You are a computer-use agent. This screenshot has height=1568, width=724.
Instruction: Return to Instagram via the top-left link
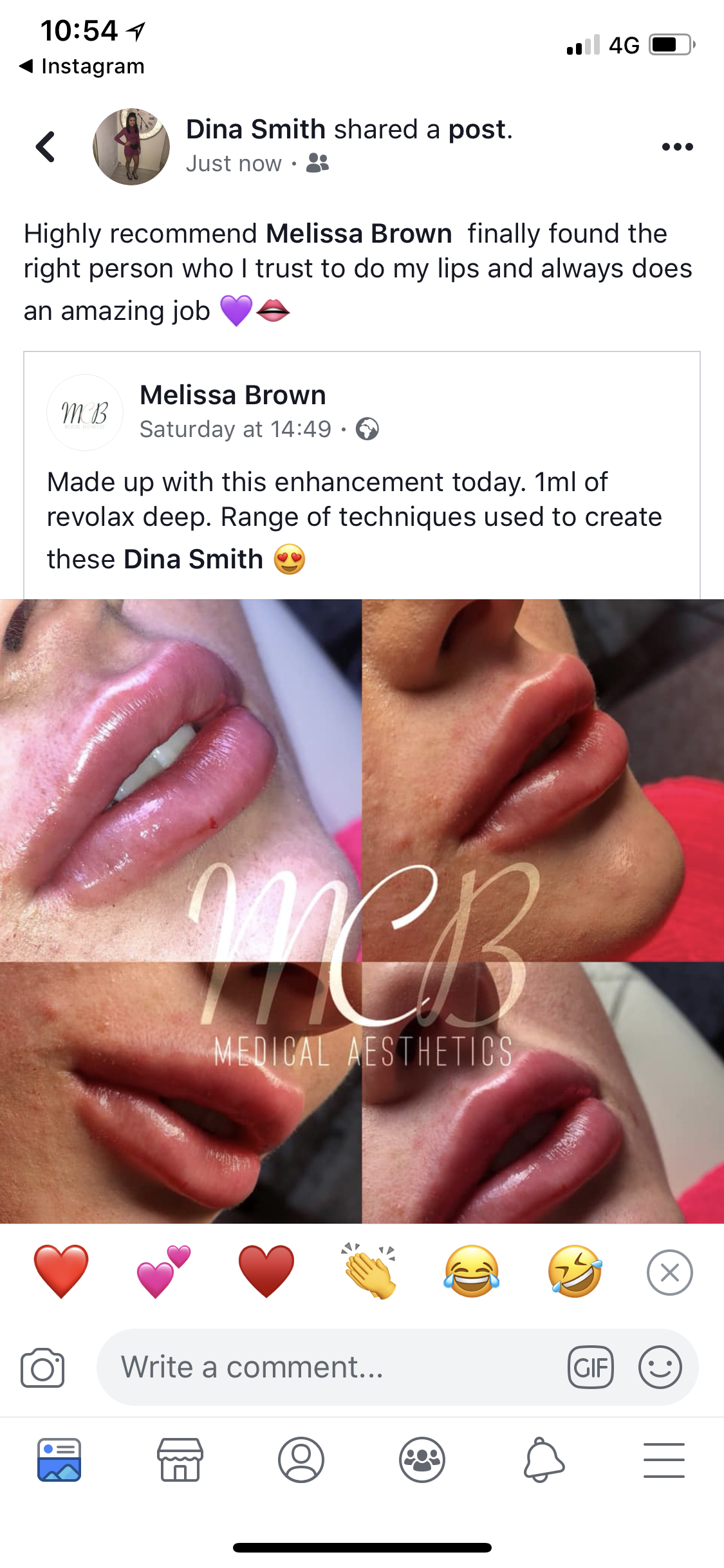(82, 66)
